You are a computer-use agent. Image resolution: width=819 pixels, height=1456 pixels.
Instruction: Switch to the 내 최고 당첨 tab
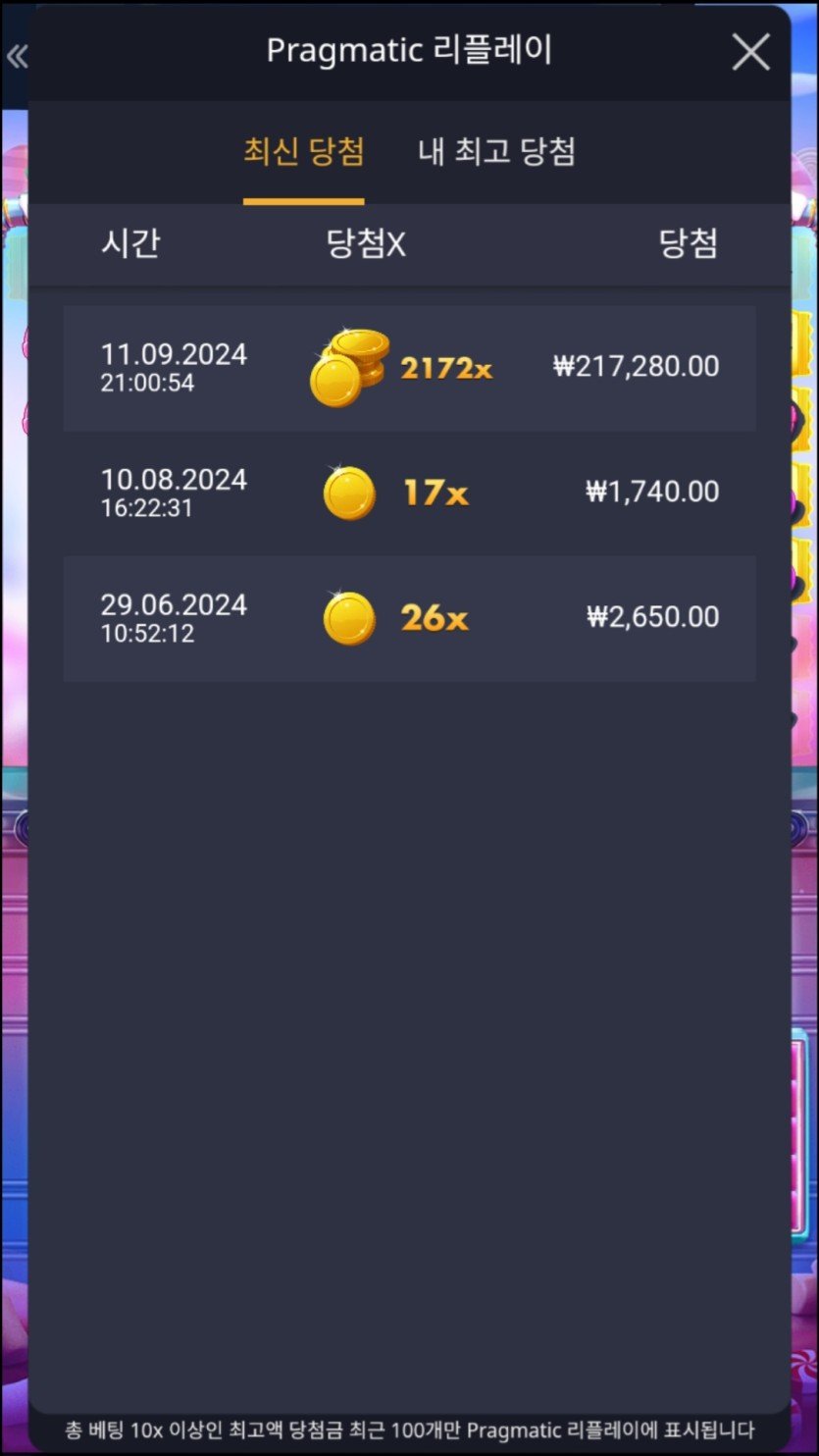click(496, 153)
